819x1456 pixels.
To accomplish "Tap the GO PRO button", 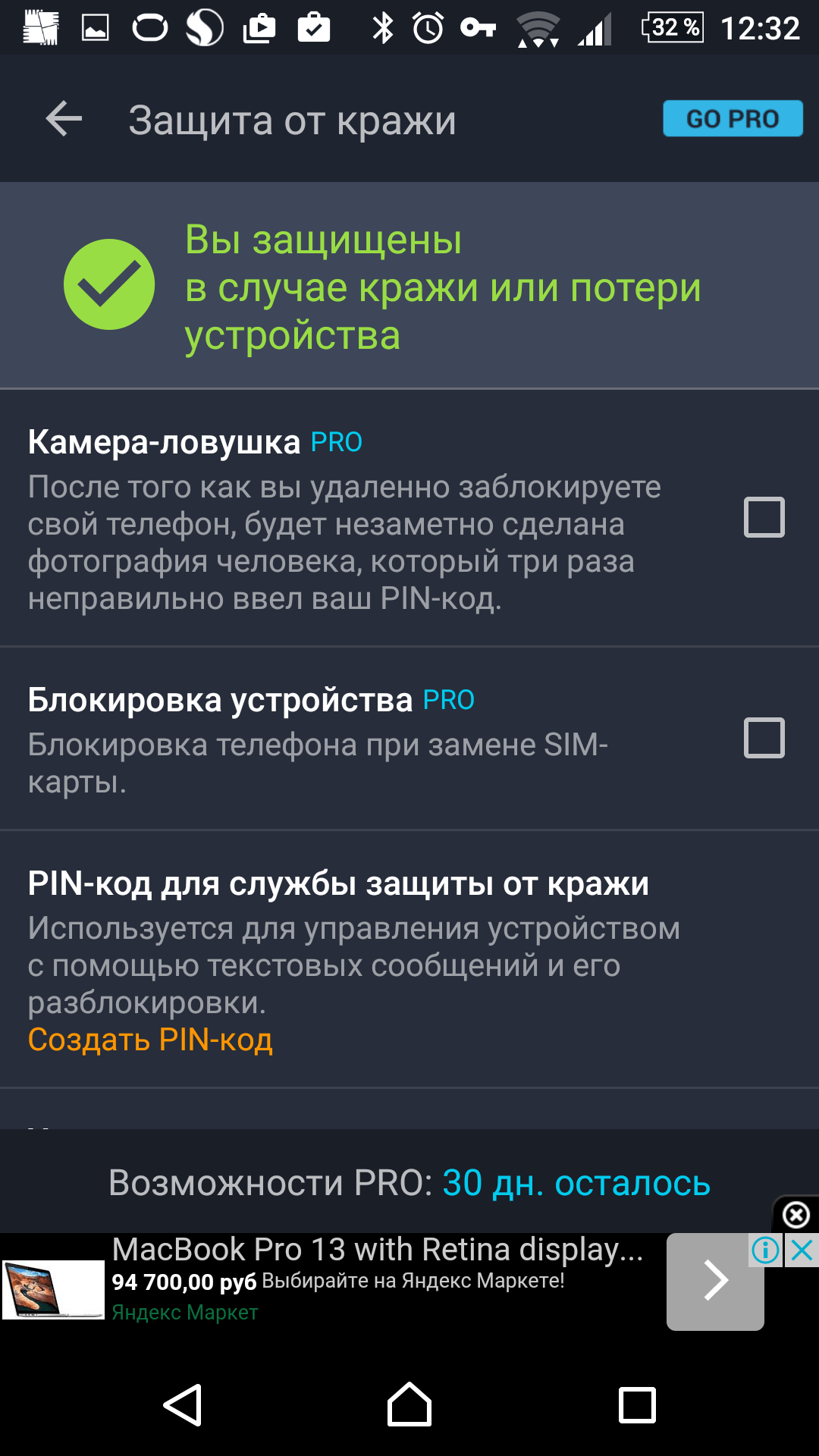I will [x=732, y=118].
